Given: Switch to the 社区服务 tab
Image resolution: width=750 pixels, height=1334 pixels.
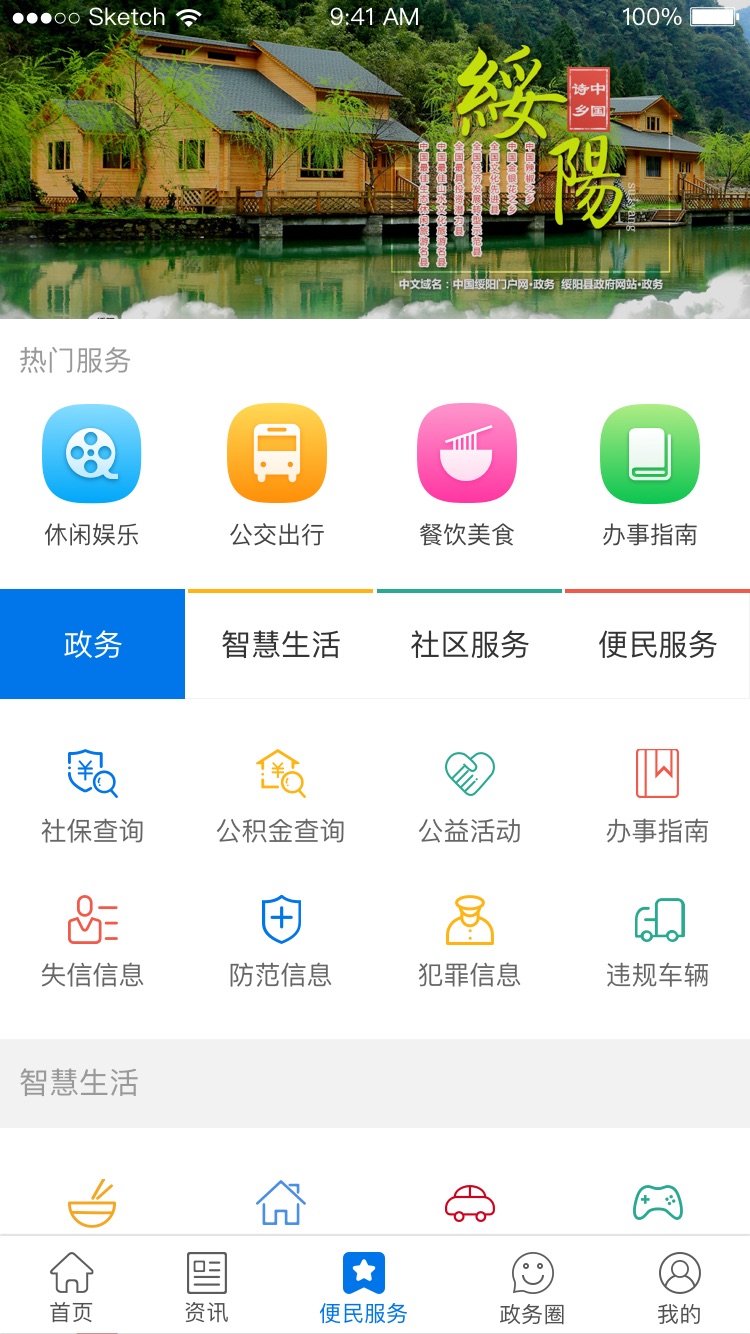Looking at the screenshot, I should (469, 645).
